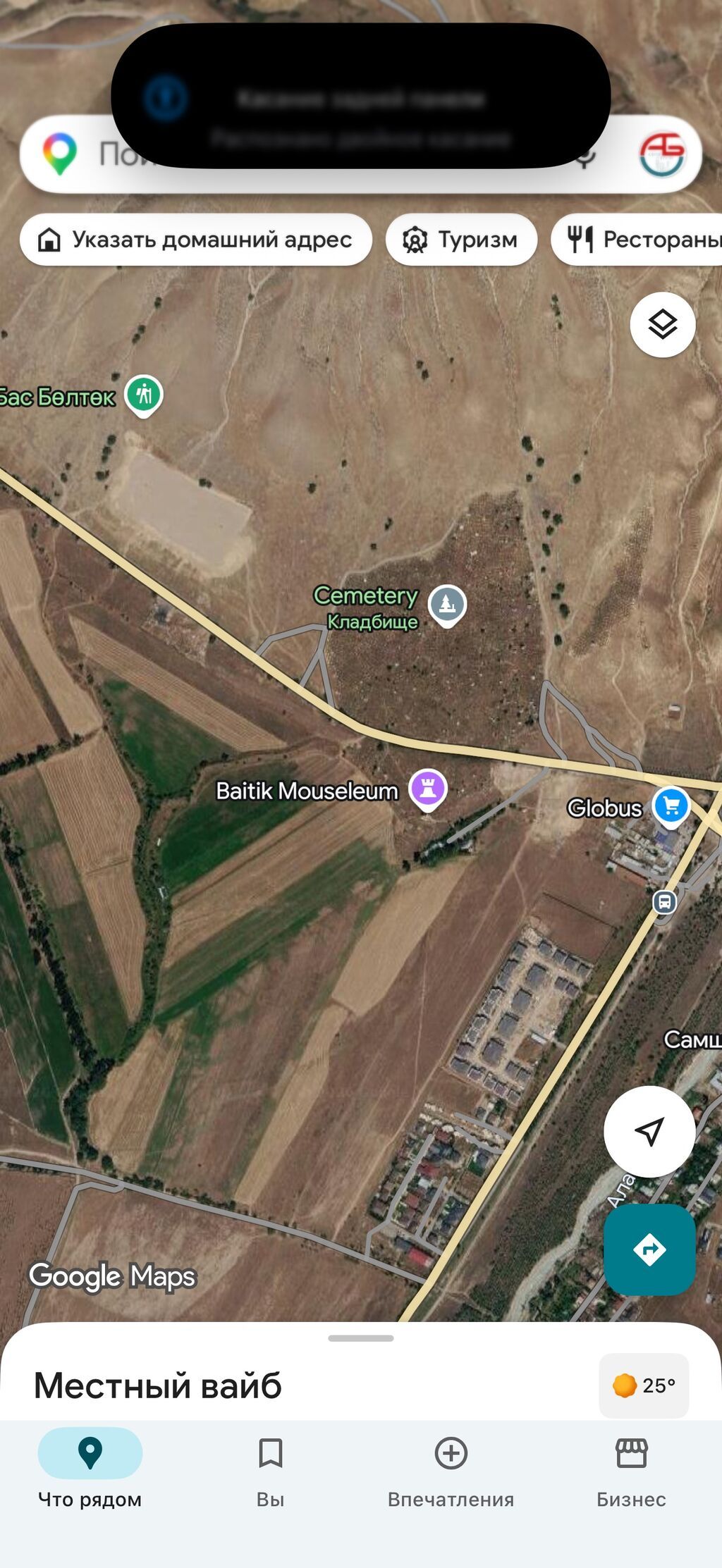The height and width of the screenshot is (1568, 722).
Task: Open the account profile avatar
Action: (661, 155)
